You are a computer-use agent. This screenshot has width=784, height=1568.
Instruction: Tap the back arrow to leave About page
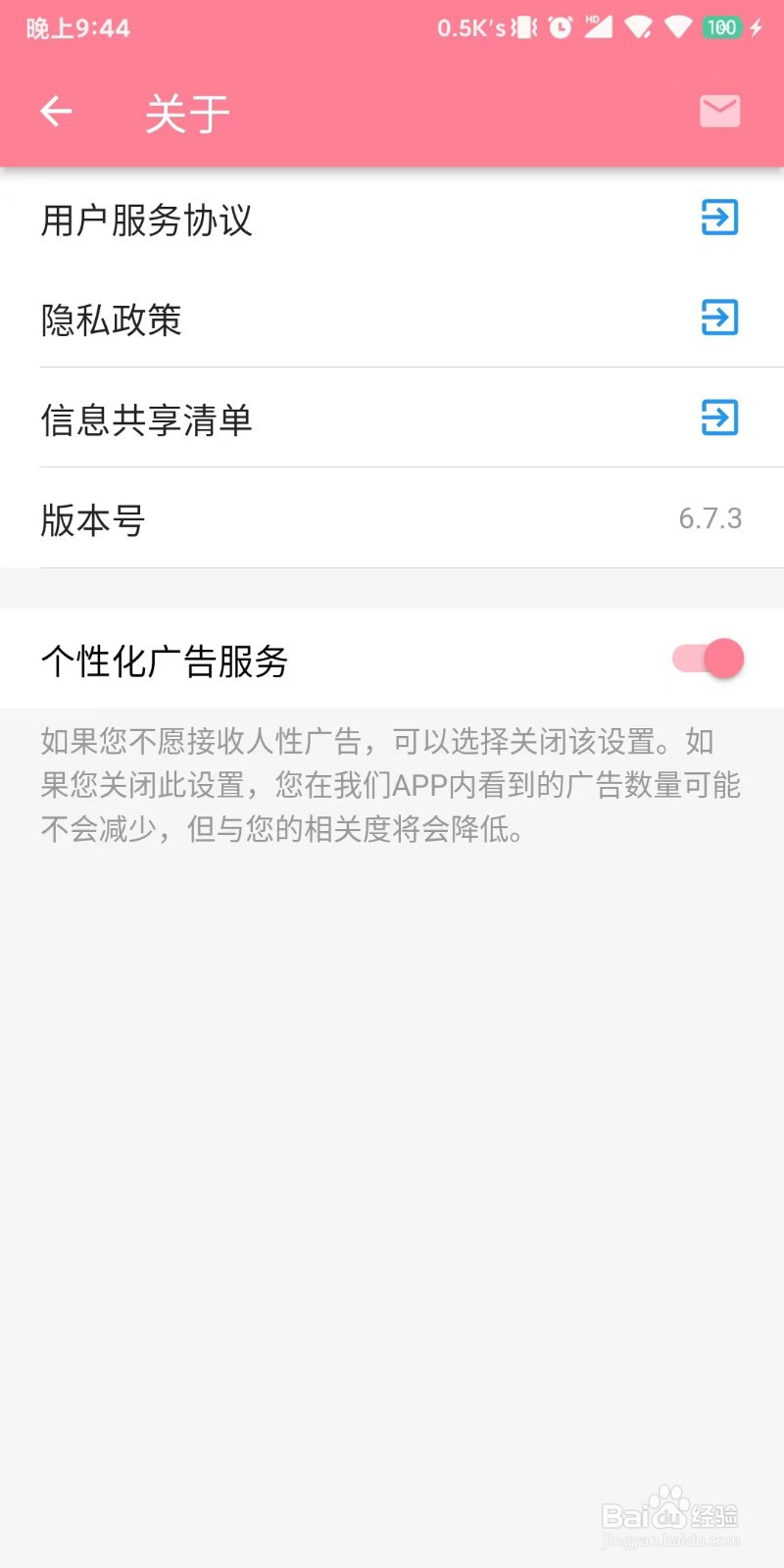tap(56, 111)
